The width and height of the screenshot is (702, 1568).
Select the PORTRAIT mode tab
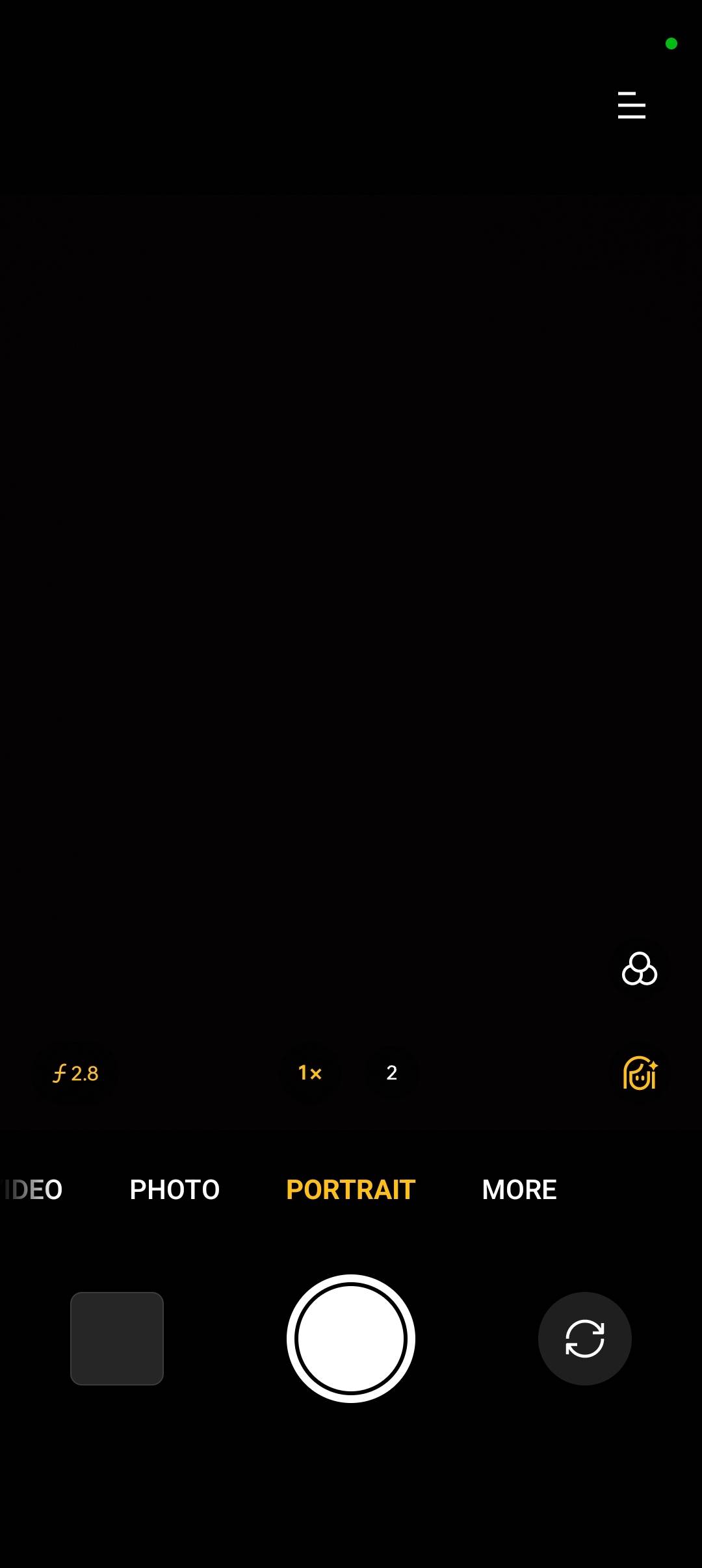[350, 1189]
